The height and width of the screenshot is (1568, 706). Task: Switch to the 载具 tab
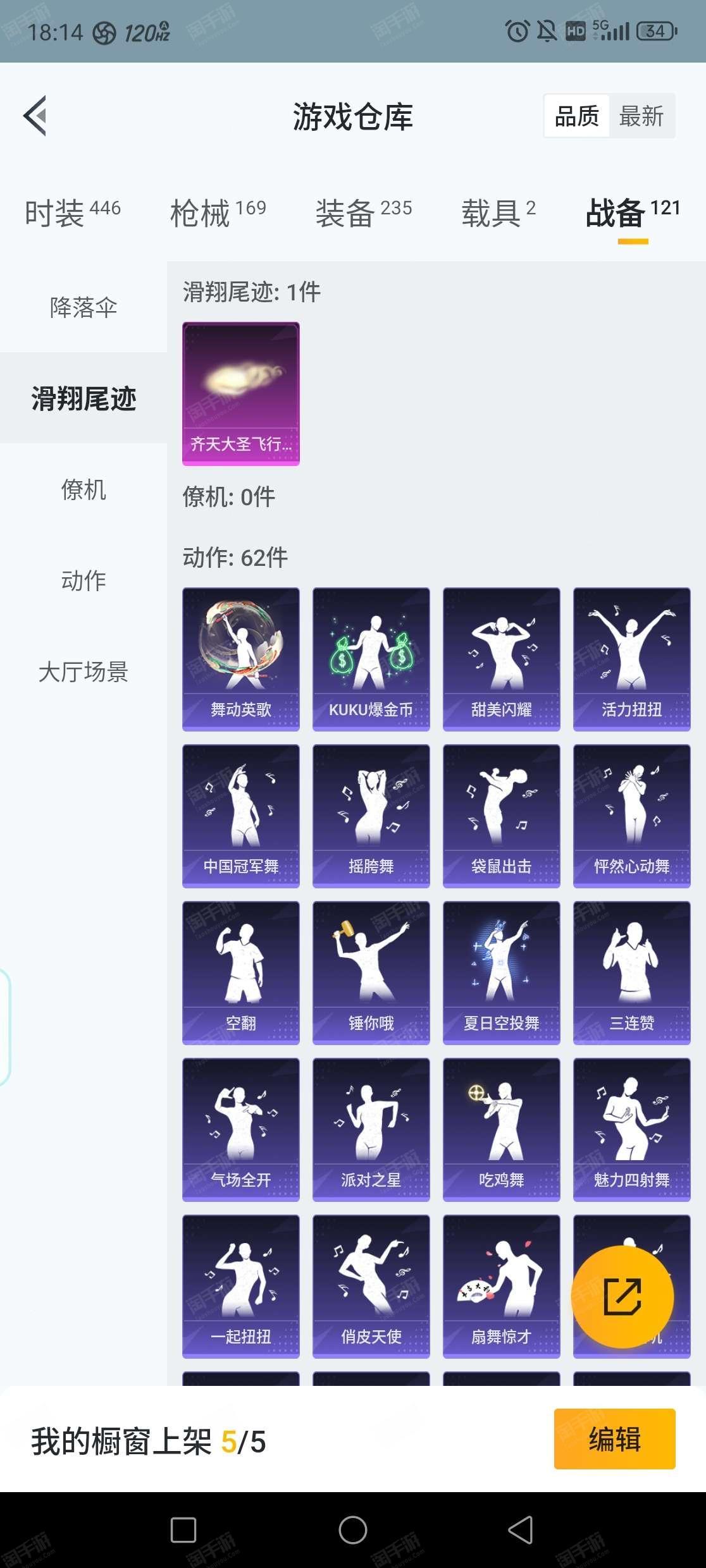tap(499, 213)
